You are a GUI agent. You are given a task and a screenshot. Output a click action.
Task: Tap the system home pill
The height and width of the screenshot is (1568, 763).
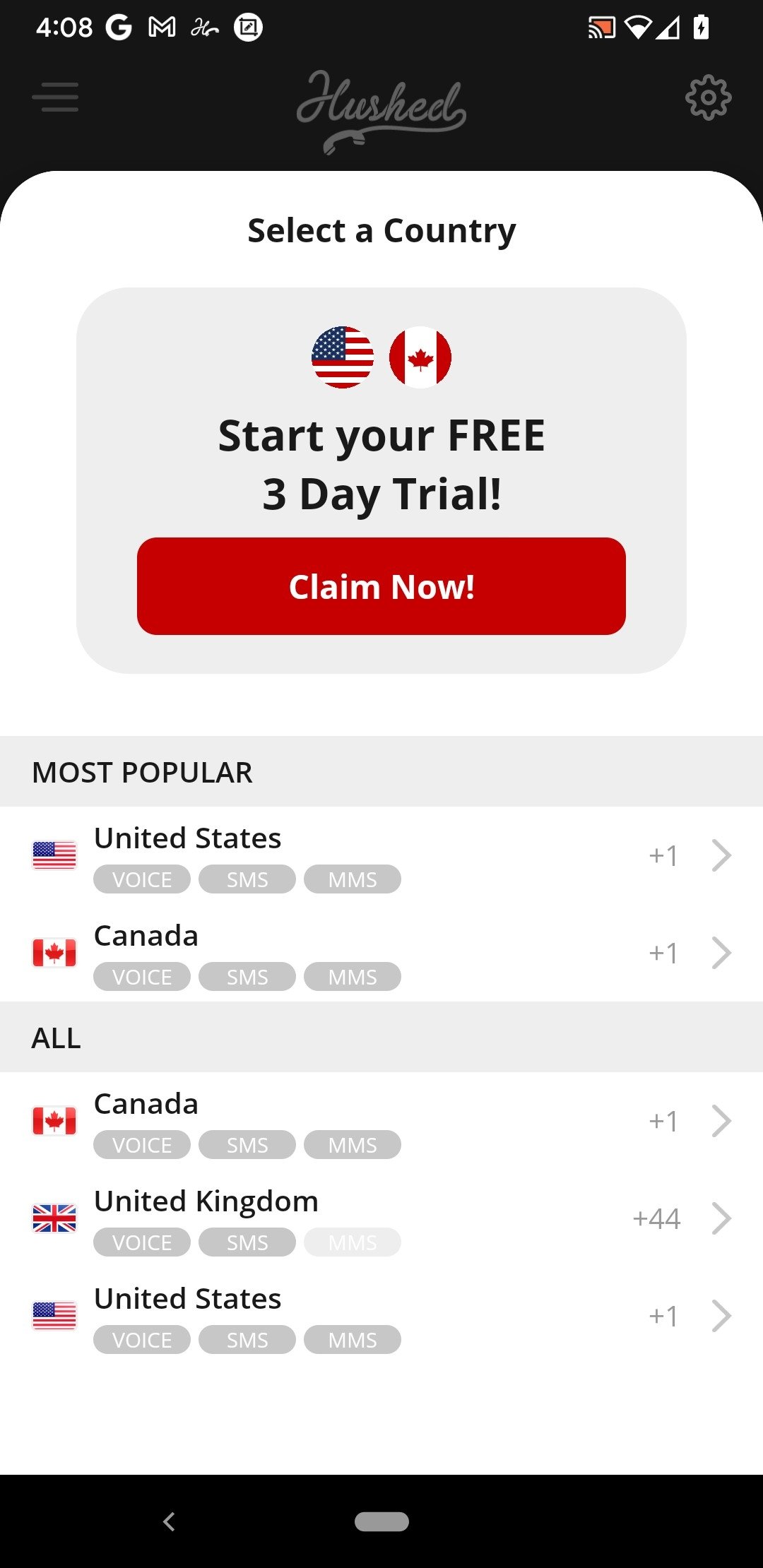point(381,1521)
